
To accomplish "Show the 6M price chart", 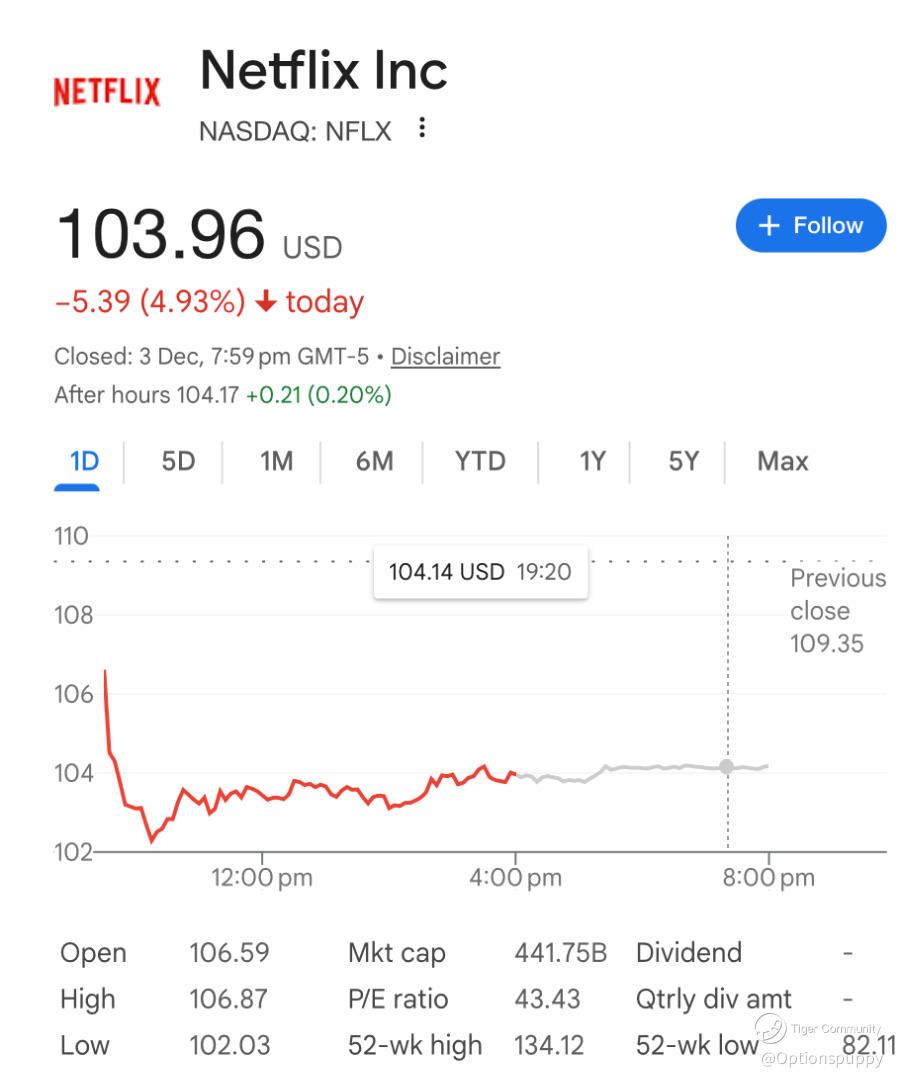I will tap(374, 462).
